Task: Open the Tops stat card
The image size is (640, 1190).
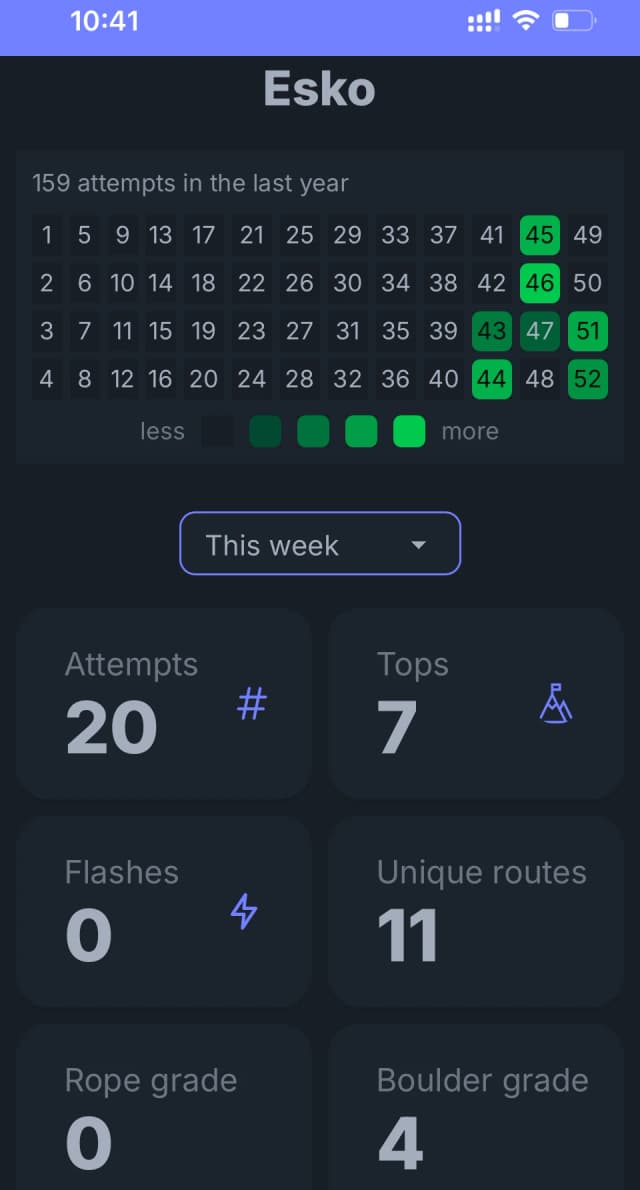Action: [x=476, y=704]
